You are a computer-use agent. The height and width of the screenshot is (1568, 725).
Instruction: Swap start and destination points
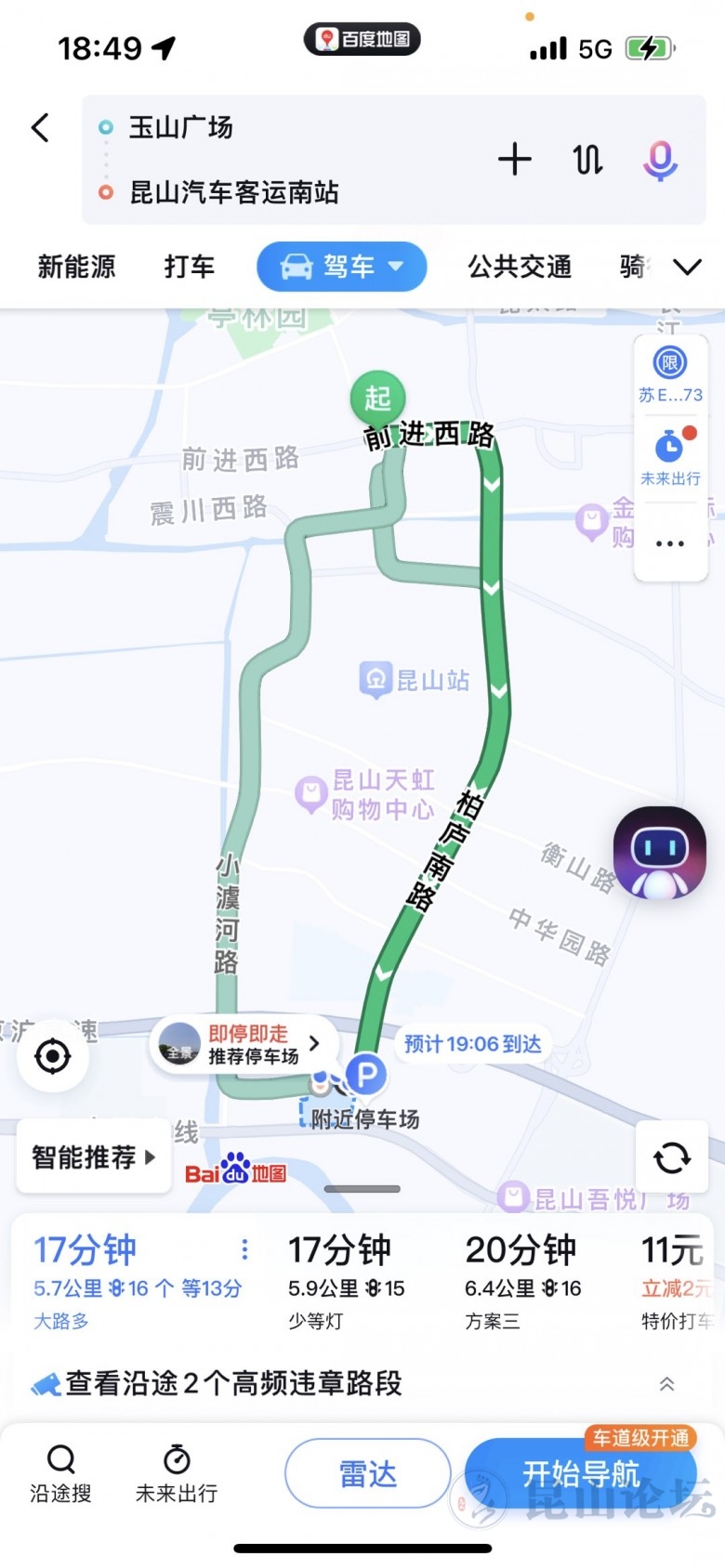[587, 159]
